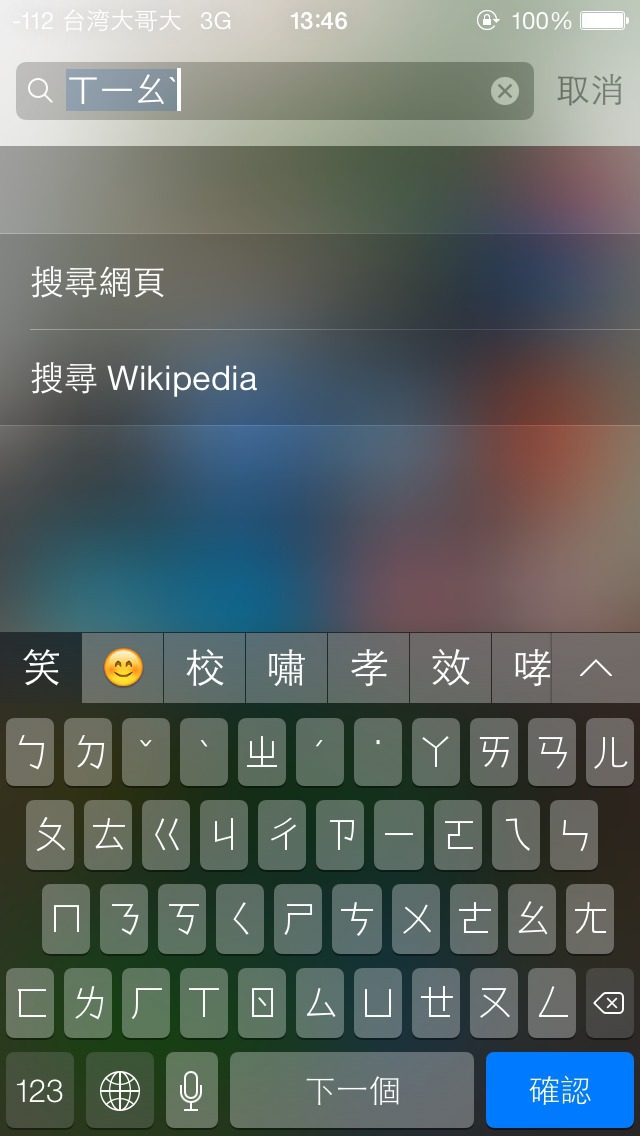Choose the candidate character 孝

point(368,667)
